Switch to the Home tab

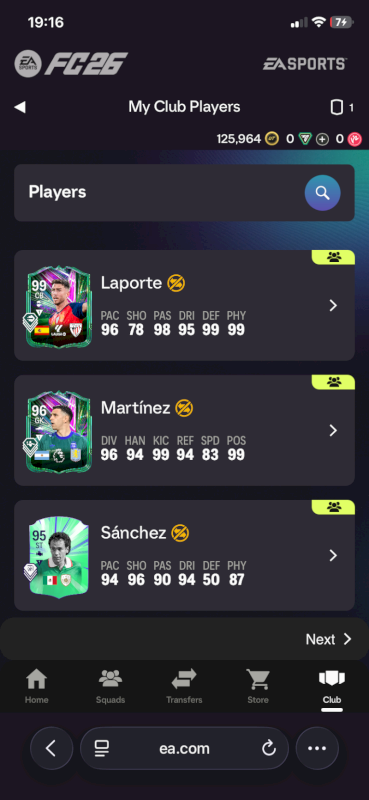(x=37, y=686)
